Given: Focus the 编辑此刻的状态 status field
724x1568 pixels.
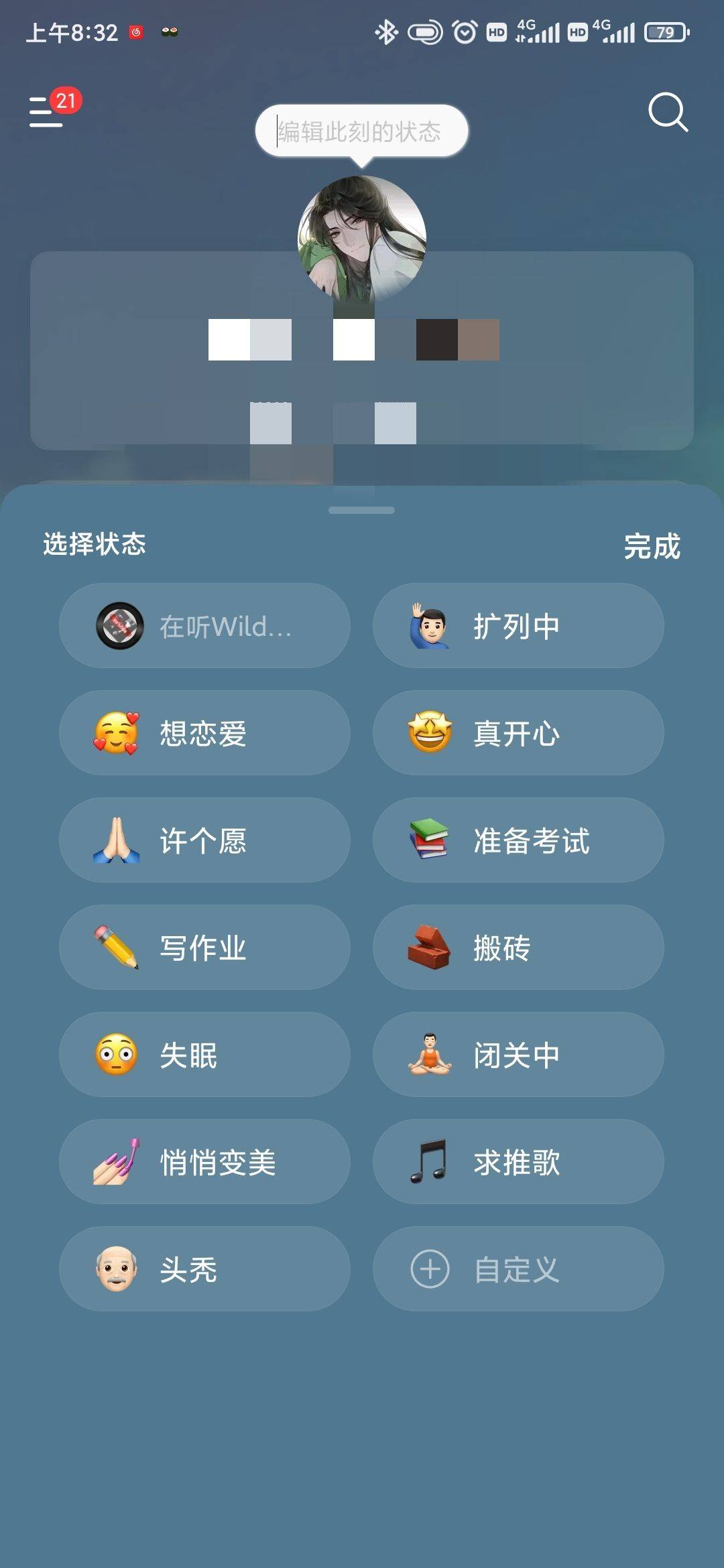Looking at the screenshot, I should pos(361,131).
